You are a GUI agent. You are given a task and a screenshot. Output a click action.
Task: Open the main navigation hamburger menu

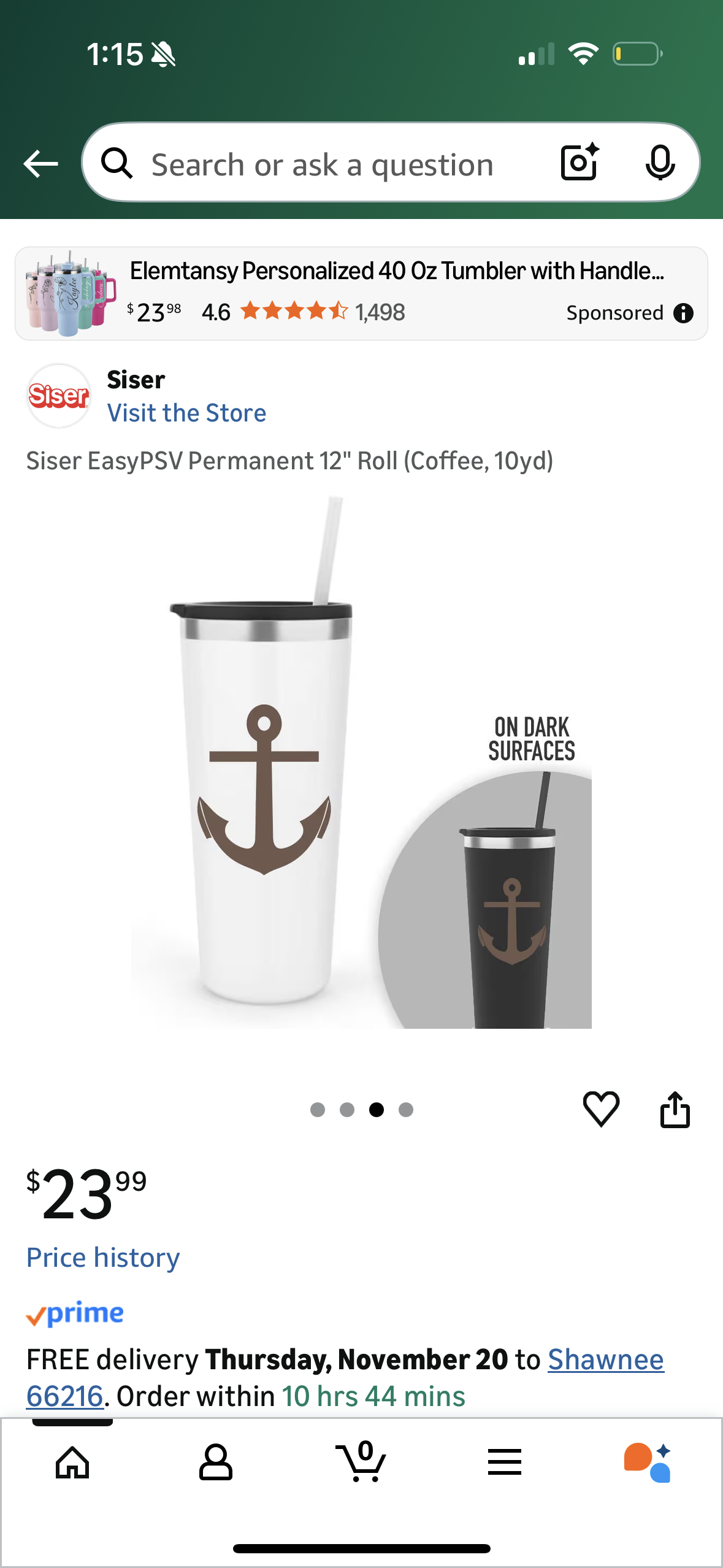504,1461
